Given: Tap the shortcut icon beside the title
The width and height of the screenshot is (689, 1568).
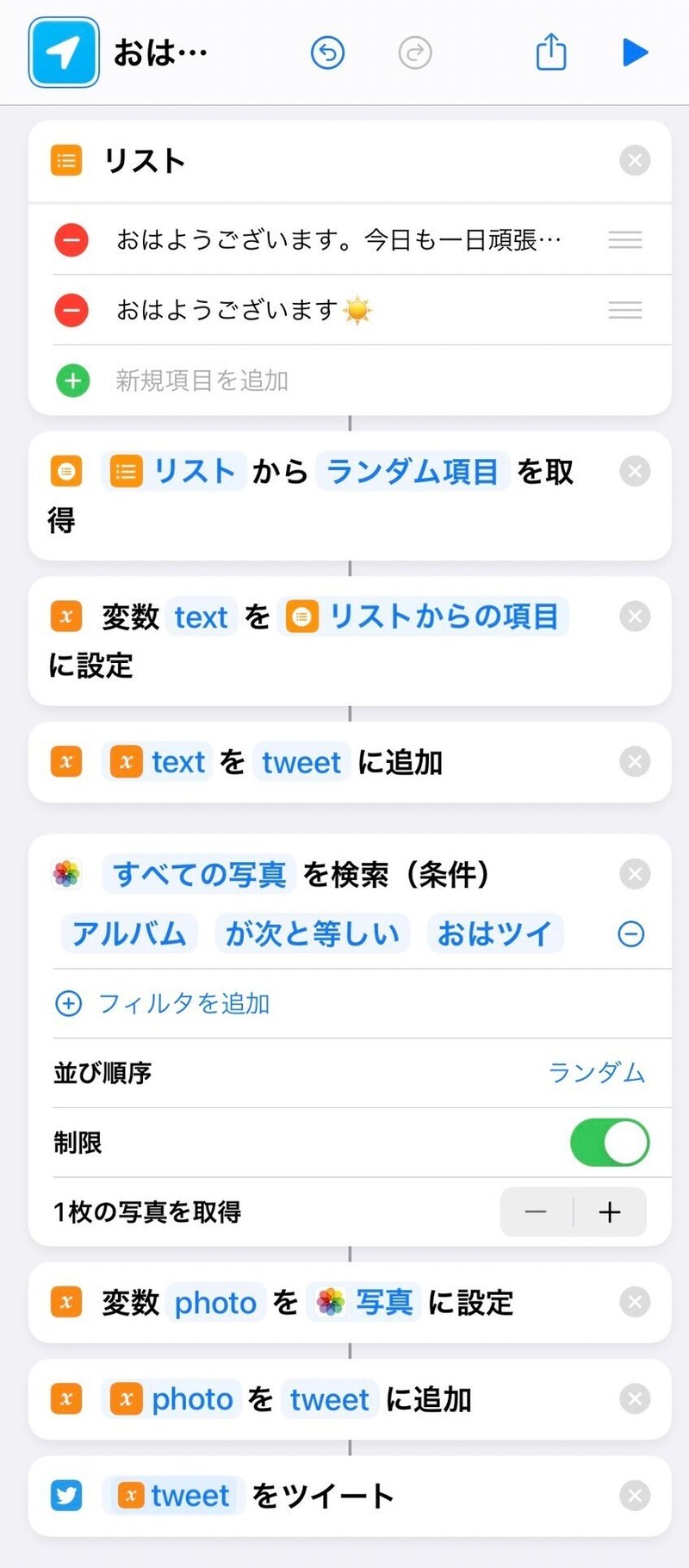Looking at the screenshot, I should [64, 53].
